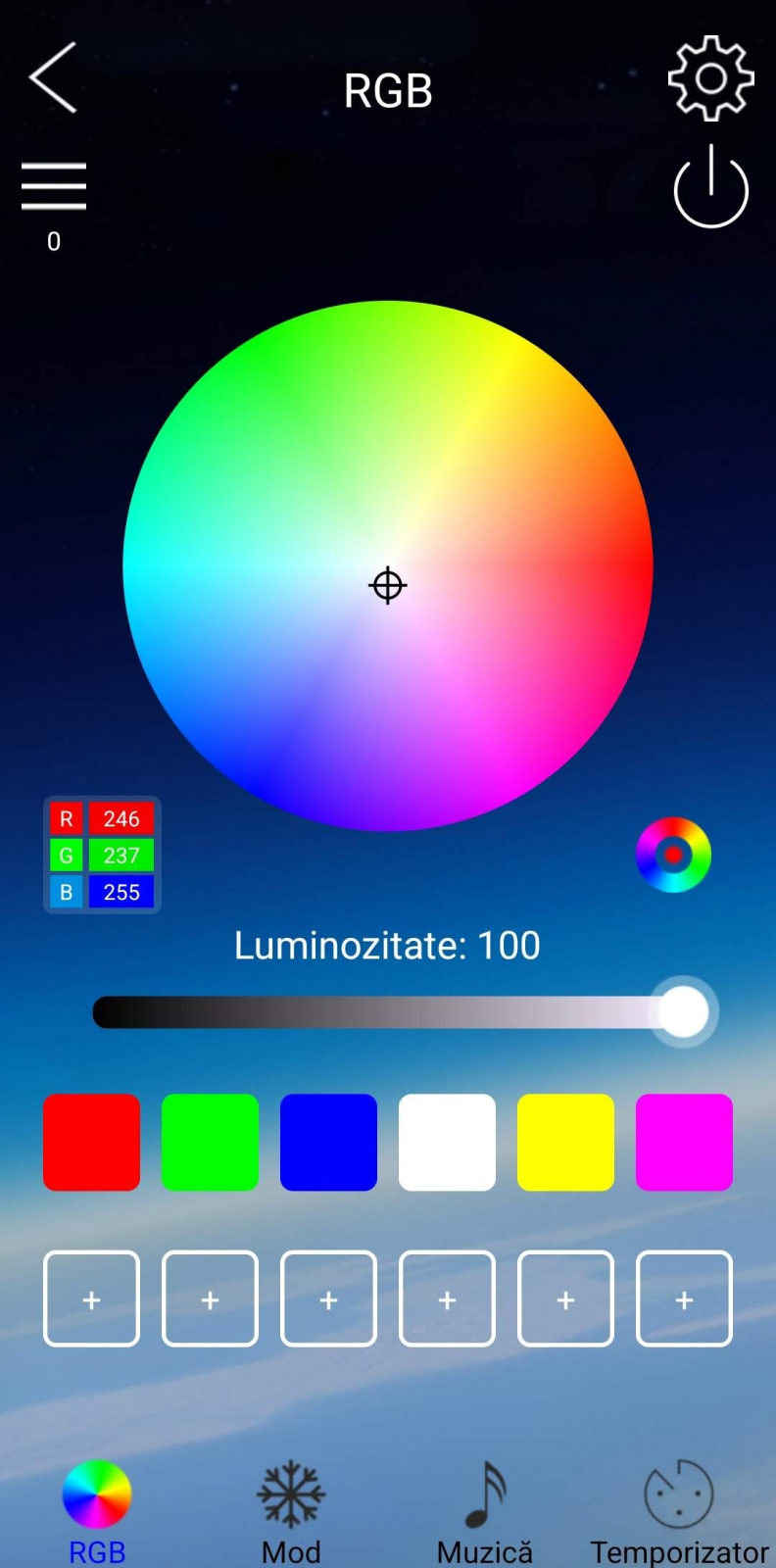The image size is (776, 1568).
Task: Pick the white preset color
Action: coord(448,1143)
